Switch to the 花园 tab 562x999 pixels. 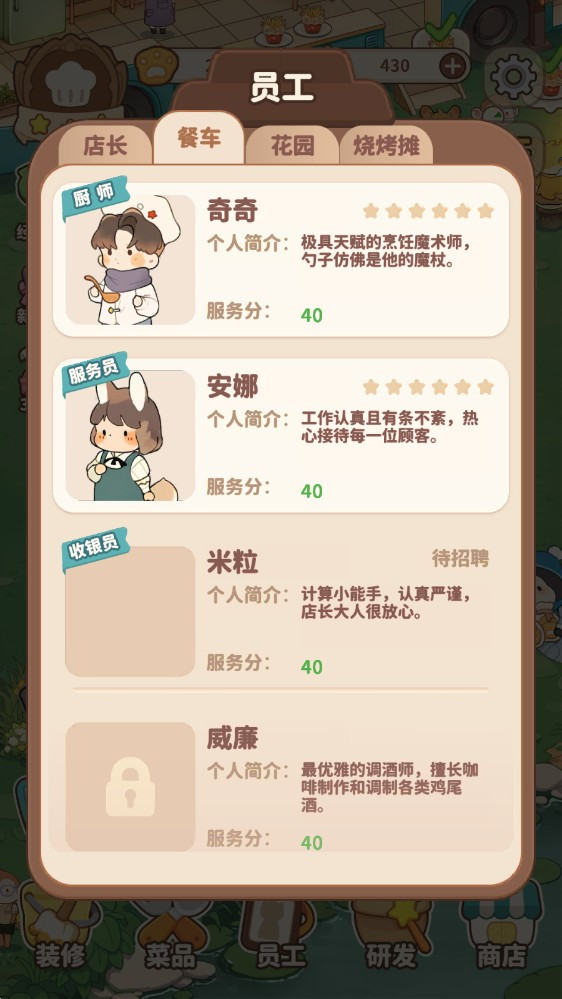point(292,146)
